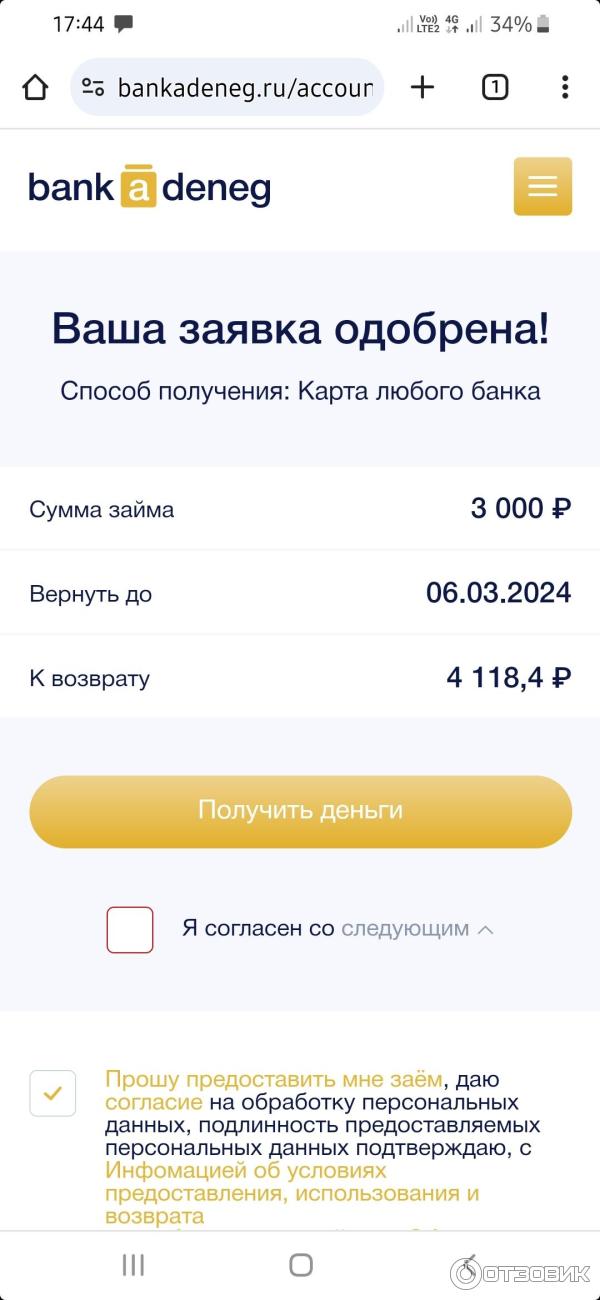This screenshot has height=1300, width=600.
Task: Check the Я согласен со следующим box
Action: pos(130,929)
